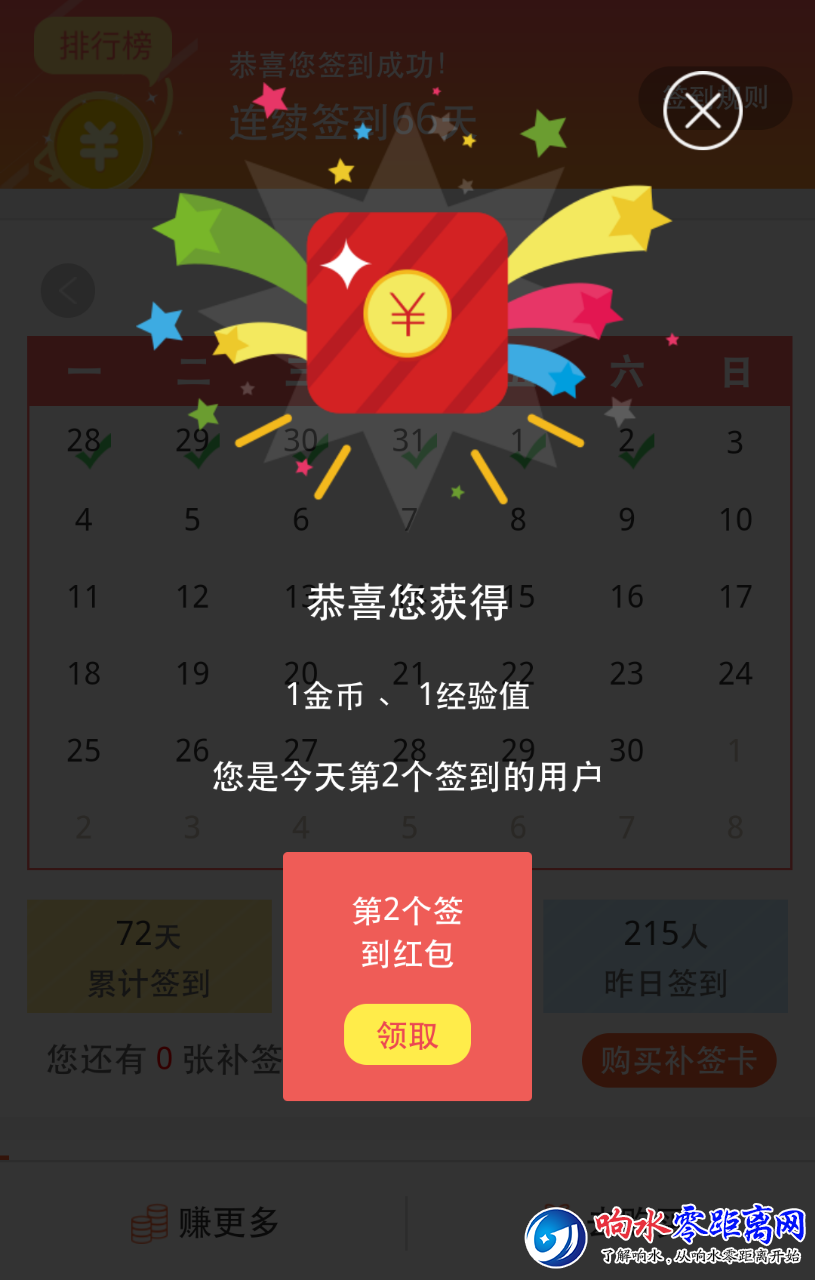Close the sign-in reward popup
815x1280 pixels.
pyautogui.click(x=702, y=111)
